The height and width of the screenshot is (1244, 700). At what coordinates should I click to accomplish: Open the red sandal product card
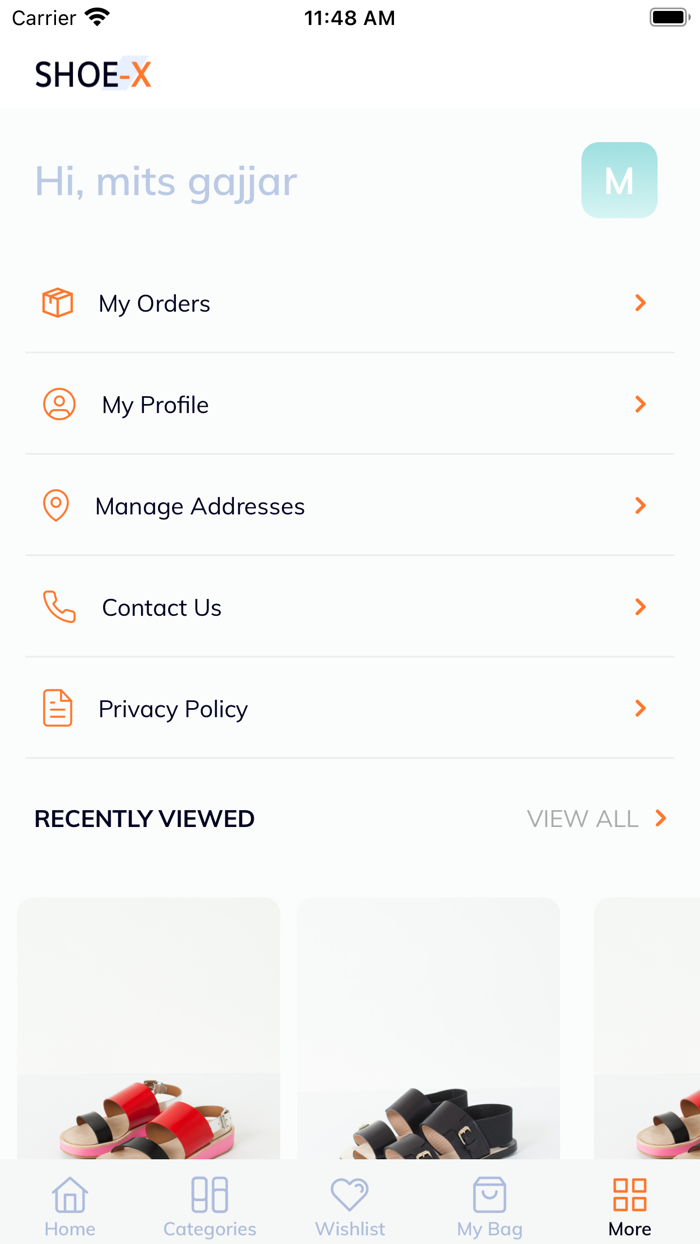pos(148,1030)
